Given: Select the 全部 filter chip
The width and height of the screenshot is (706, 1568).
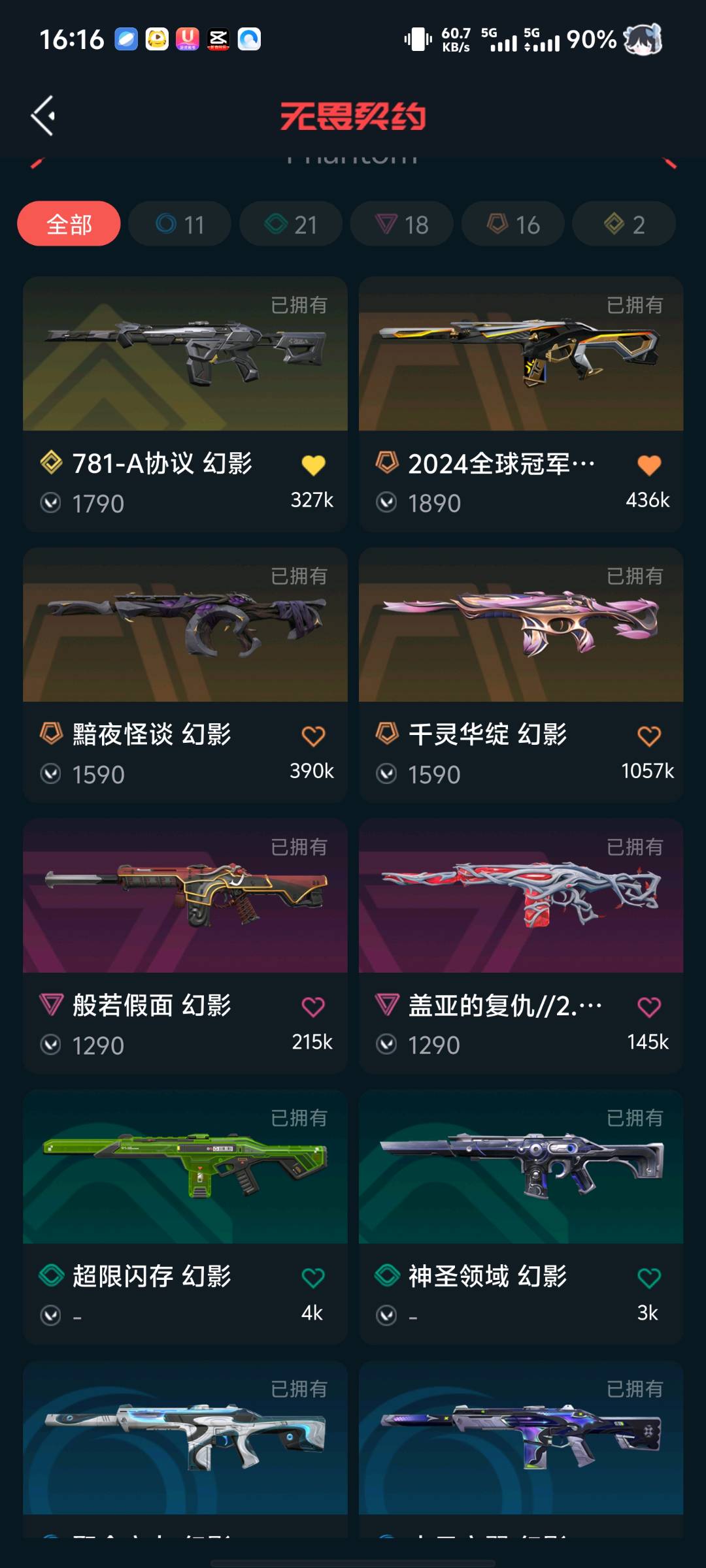Looking at the screenshot, I should (x=69, y=224).
